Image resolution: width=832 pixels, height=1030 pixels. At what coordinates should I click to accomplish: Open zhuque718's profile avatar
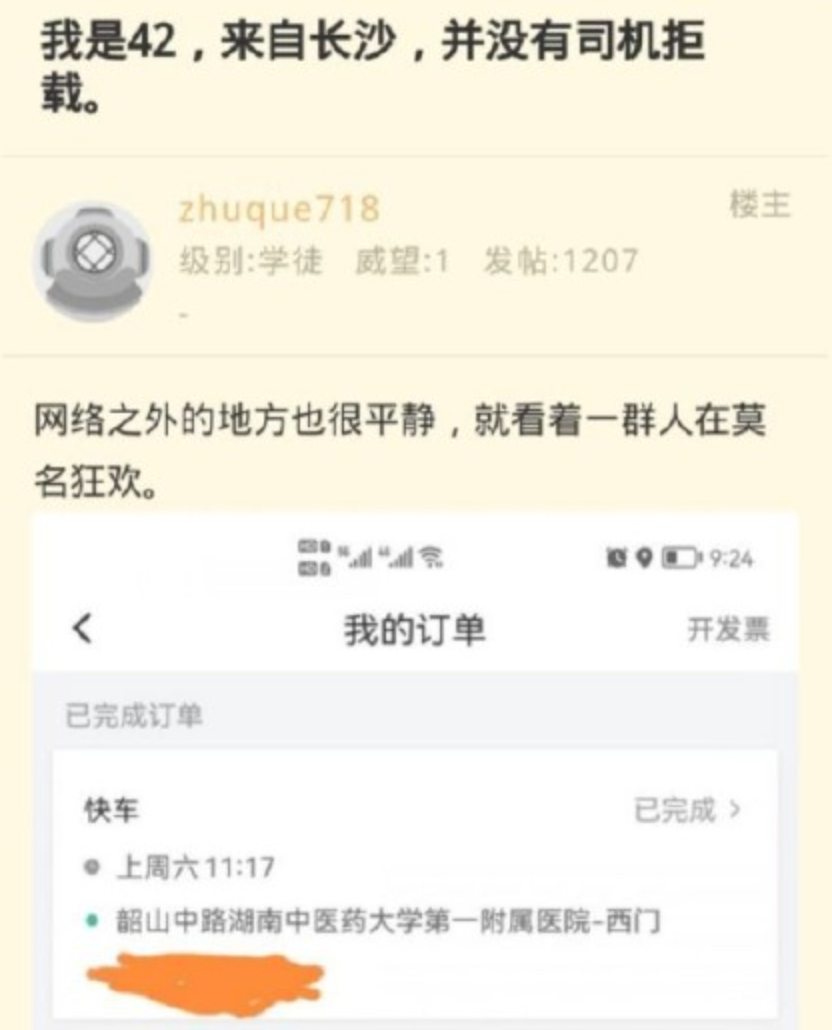tap(92, 259)
